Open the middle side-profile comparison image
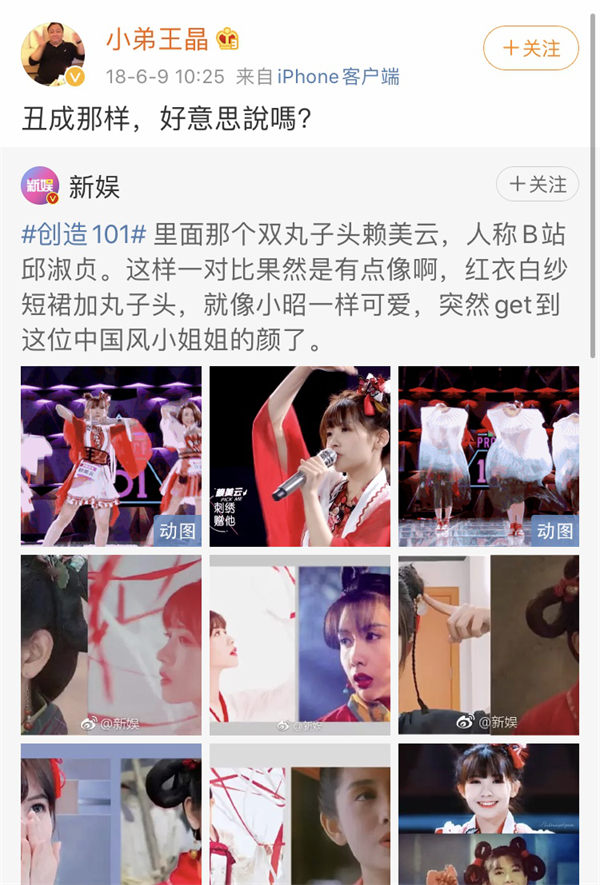Image resolution: width=600 pixels, height=885 pixels. coord(299,645)
